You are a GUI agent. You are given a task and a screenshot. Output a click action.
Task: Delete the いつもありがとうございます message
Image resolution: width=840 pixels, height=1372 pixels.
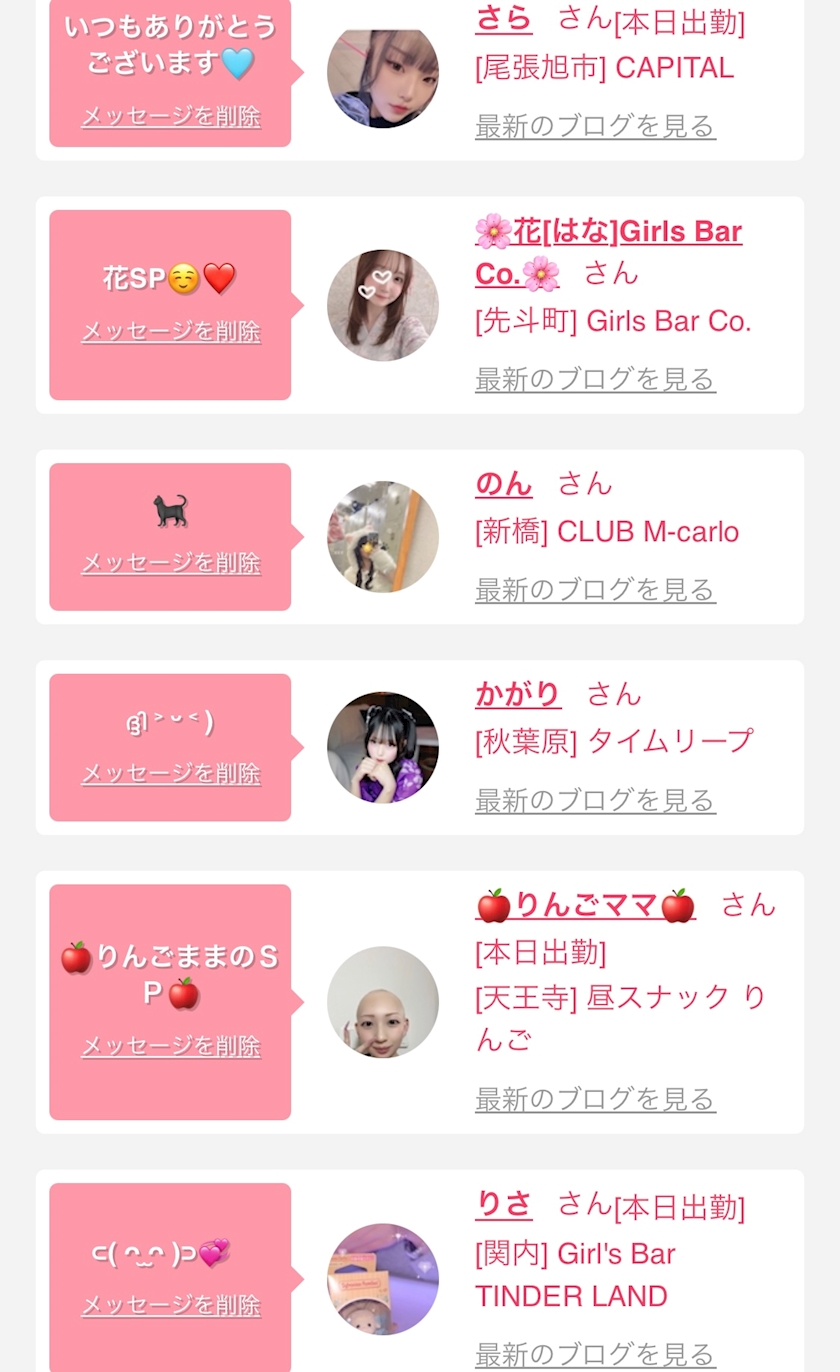[x=171, y=117]
